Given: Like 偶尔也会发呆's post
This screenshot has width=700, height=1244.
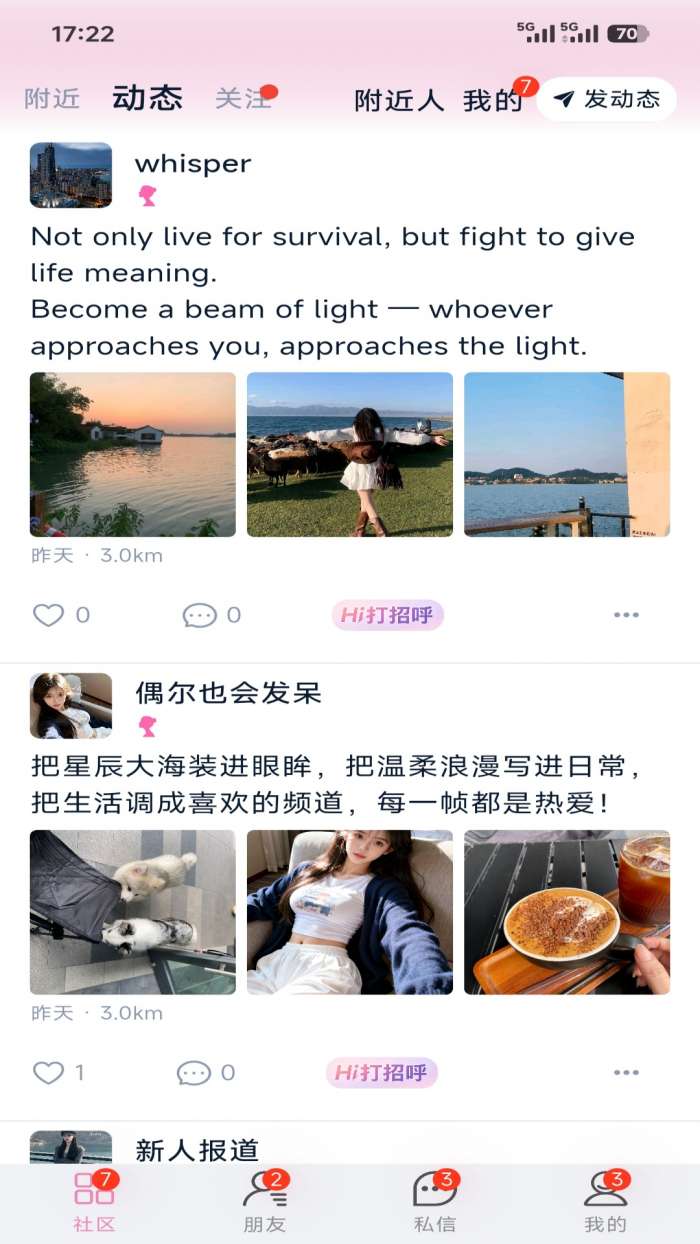Looking at the screenshot, I should [x=49, y=1073].
